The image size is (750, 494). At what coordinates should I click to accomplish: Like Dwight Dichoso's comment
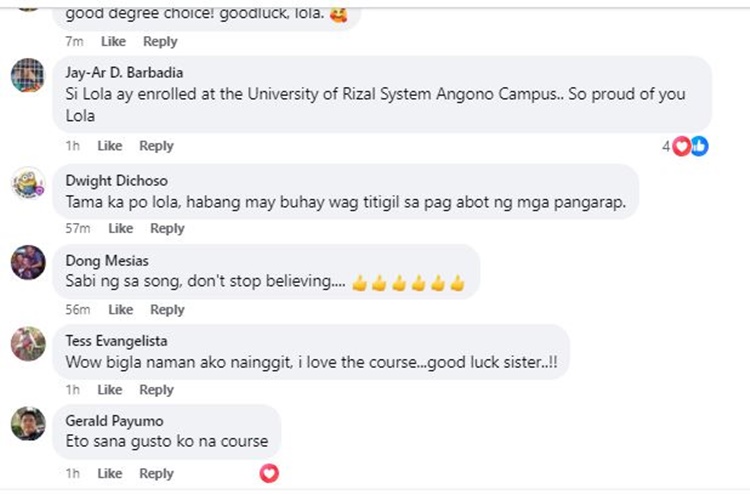pyautogui.click(x=120, y=228)
